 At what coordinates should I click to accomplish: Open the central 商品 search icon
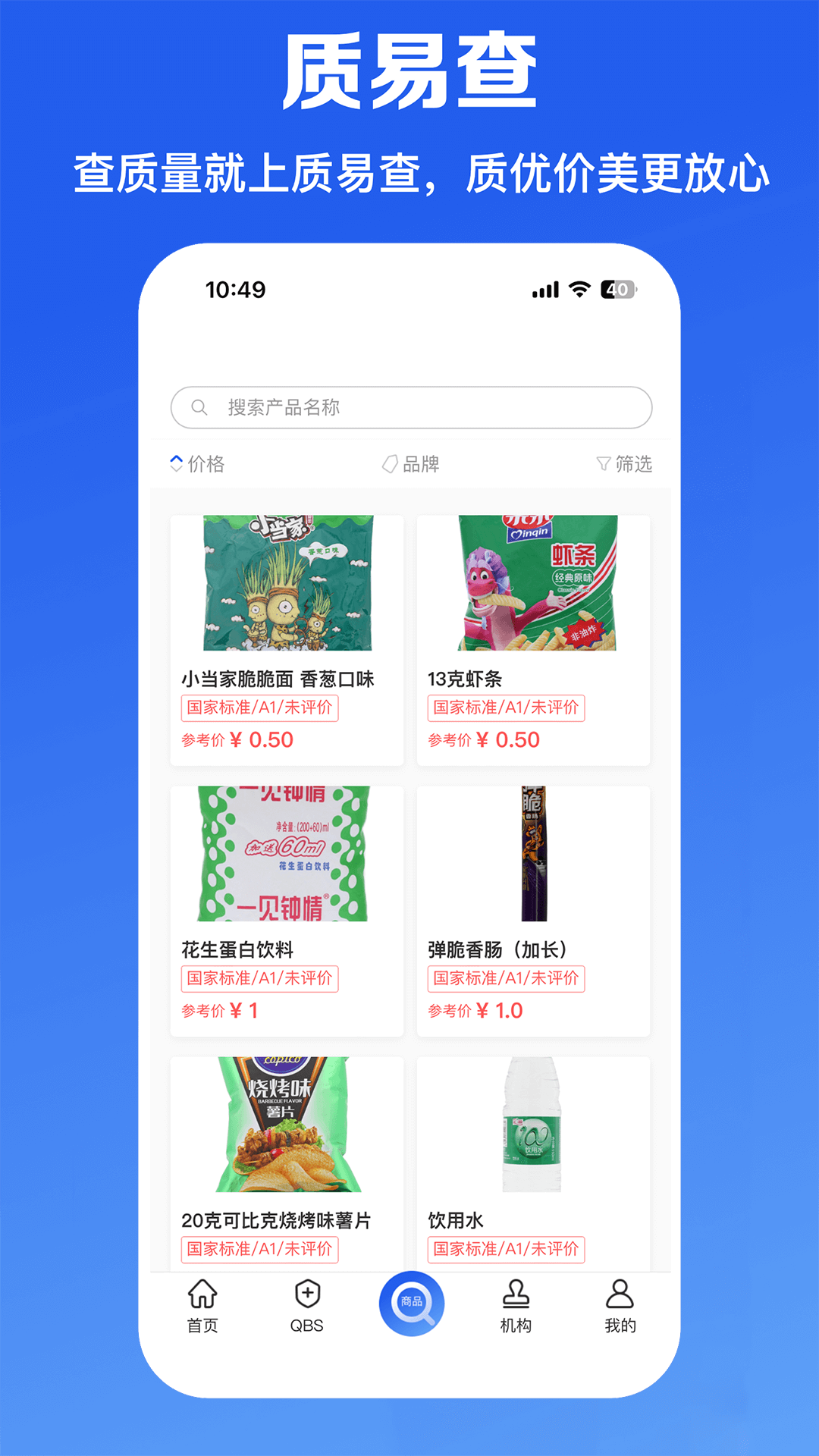tap(410, 1301)
